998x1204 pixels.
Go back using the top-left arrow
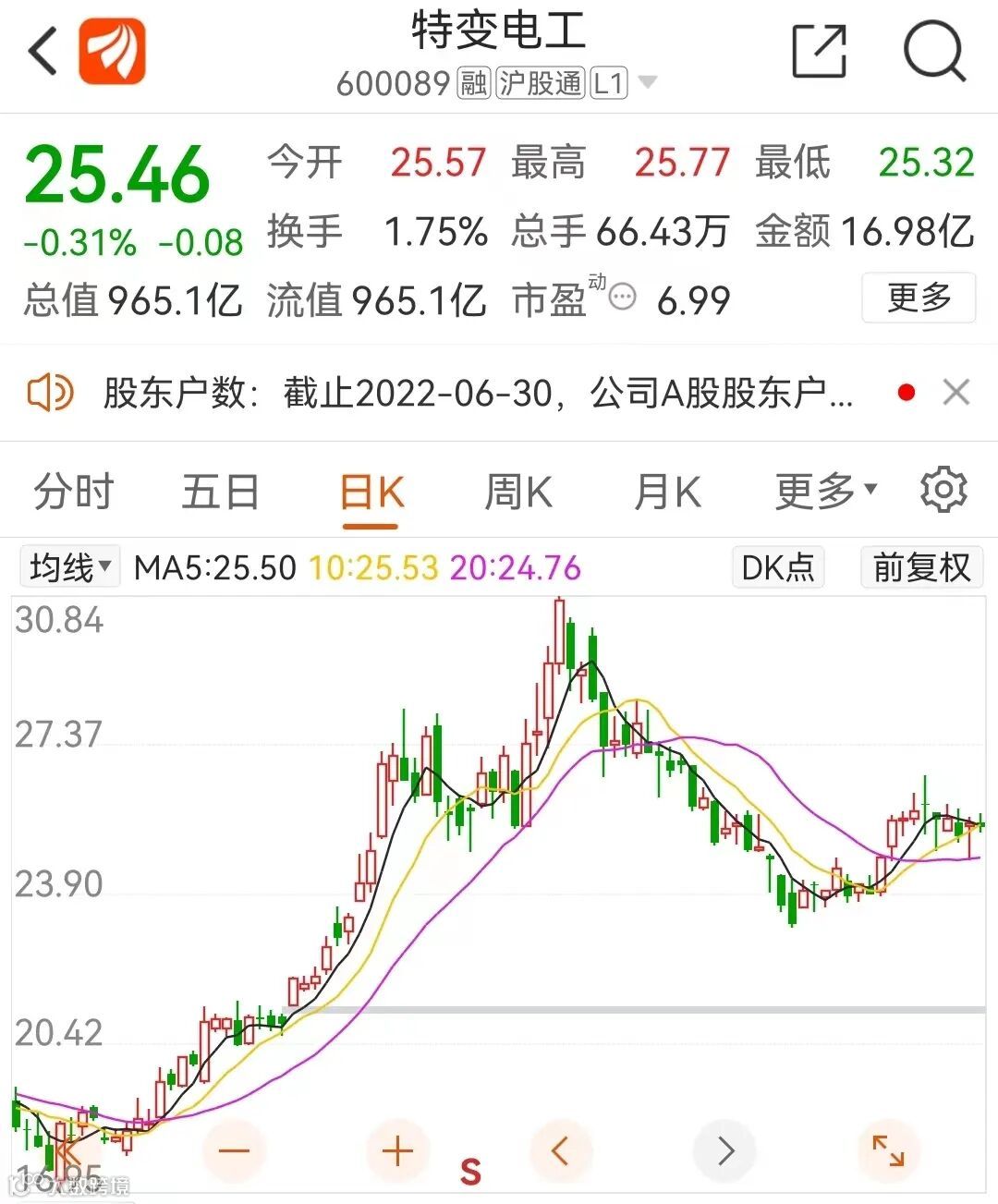tap(43, 50)
